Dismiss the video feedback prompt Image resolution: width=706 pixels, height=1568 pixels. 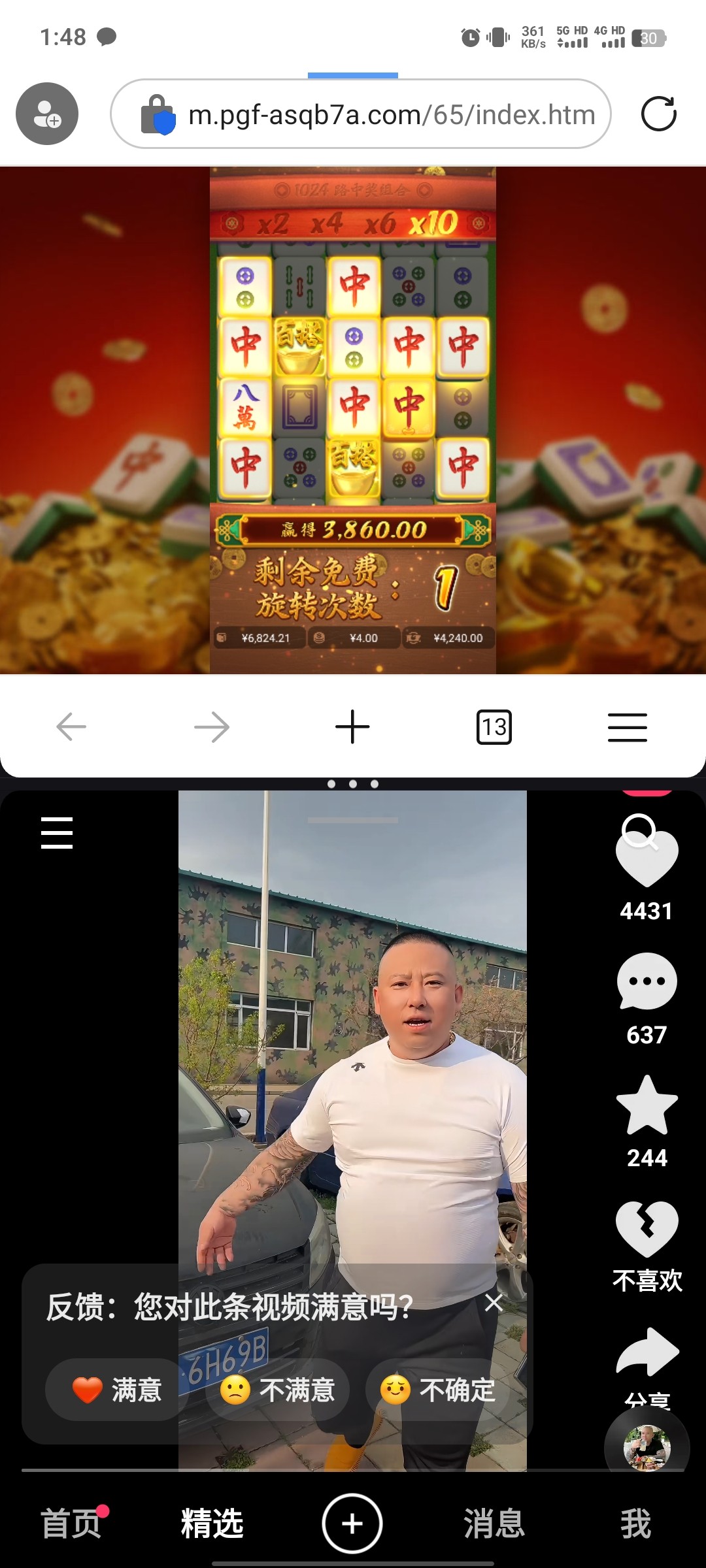(494, 1302)
